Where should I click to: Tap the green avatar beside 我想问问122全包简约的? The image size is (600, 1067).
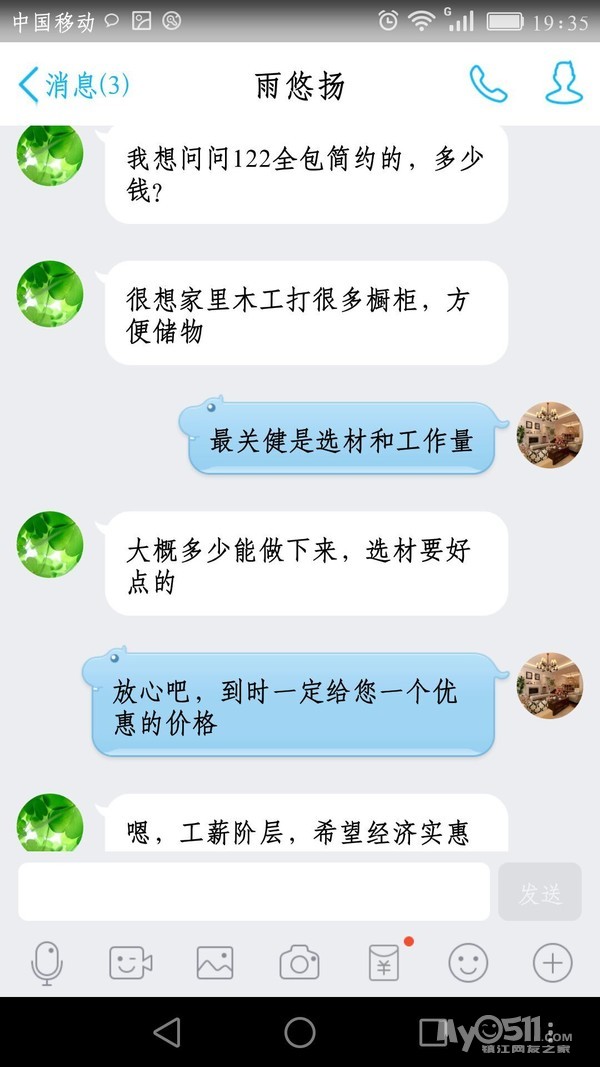tap(50, 156)
